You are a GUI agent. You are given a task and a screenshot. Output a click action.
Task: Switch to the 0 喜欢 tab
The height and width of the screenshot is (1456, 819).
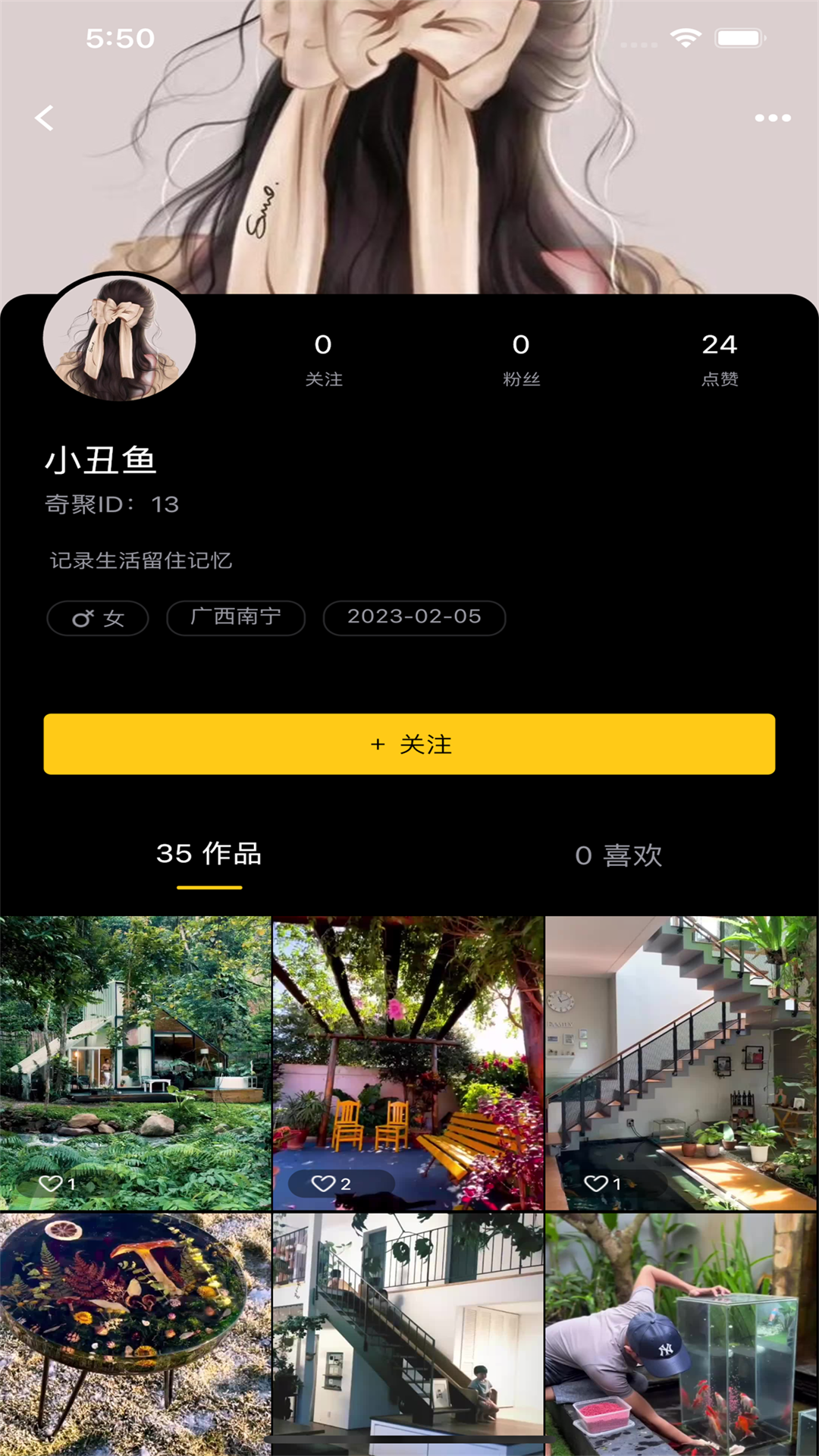coord(619,855)
